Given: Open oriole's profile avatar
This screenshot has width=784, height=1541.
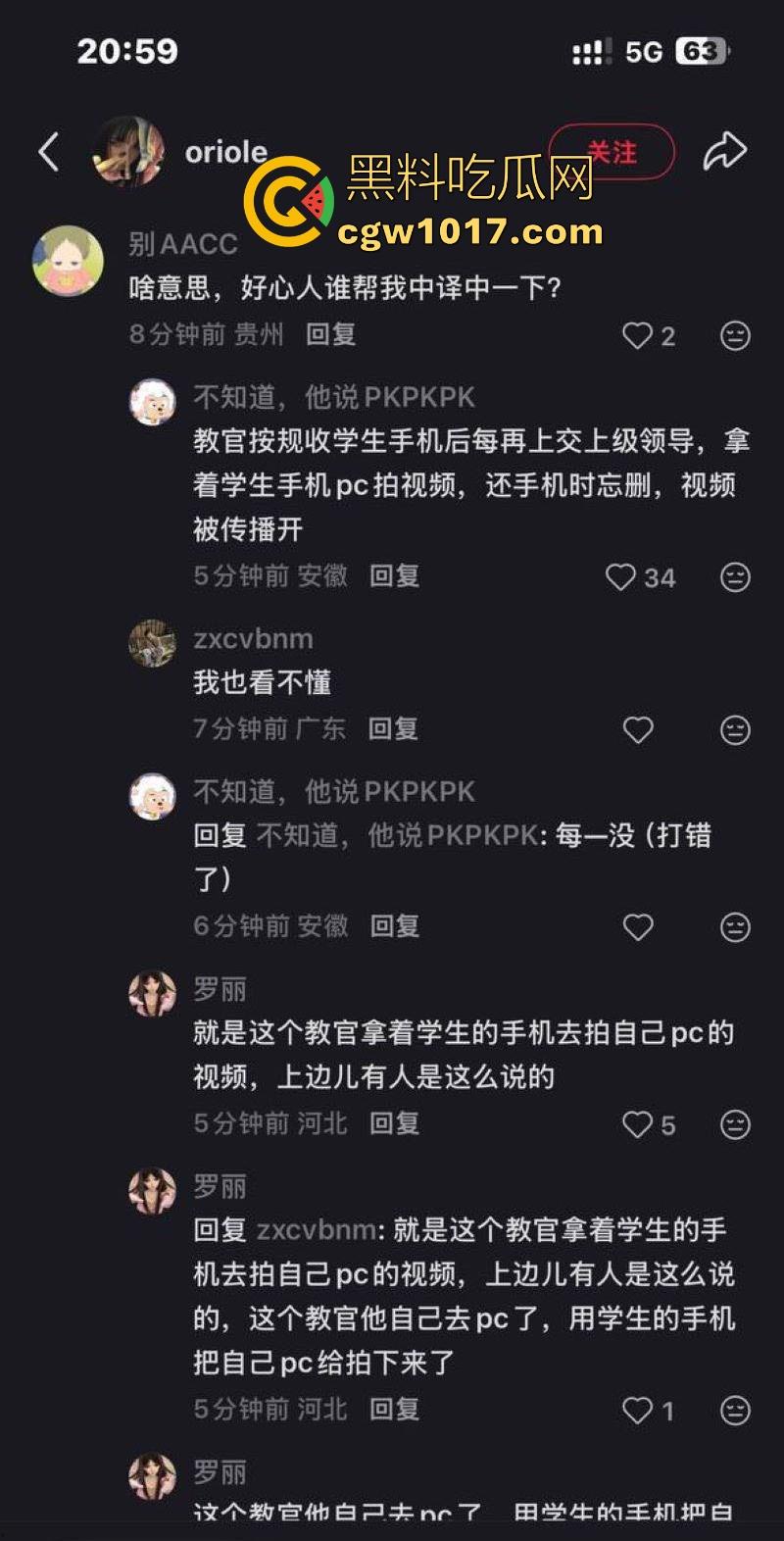Looking at the screenshot, I should (128, 152).
